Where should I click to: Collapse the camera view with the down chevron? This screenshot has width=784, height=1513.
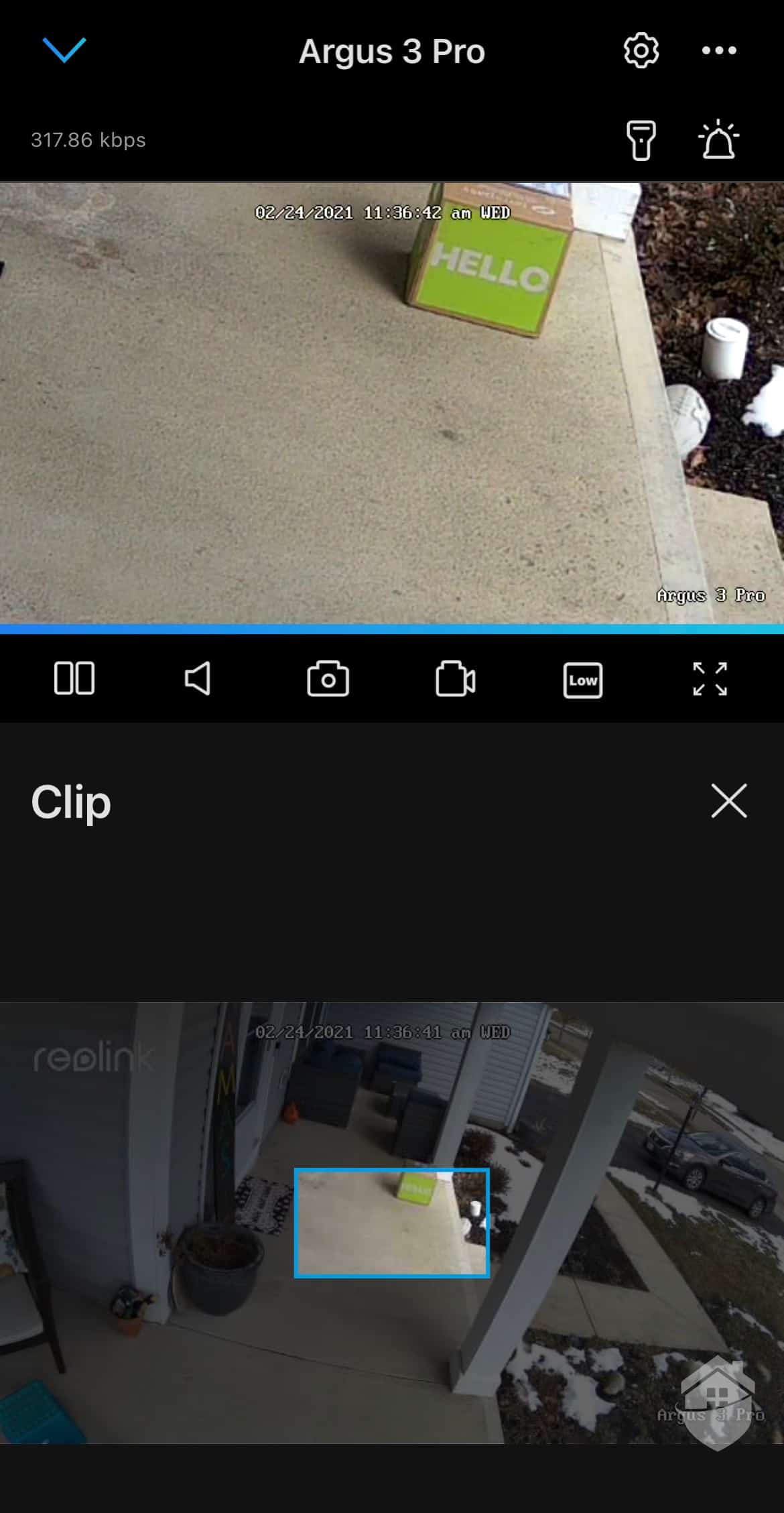click(x=64, y=50)
